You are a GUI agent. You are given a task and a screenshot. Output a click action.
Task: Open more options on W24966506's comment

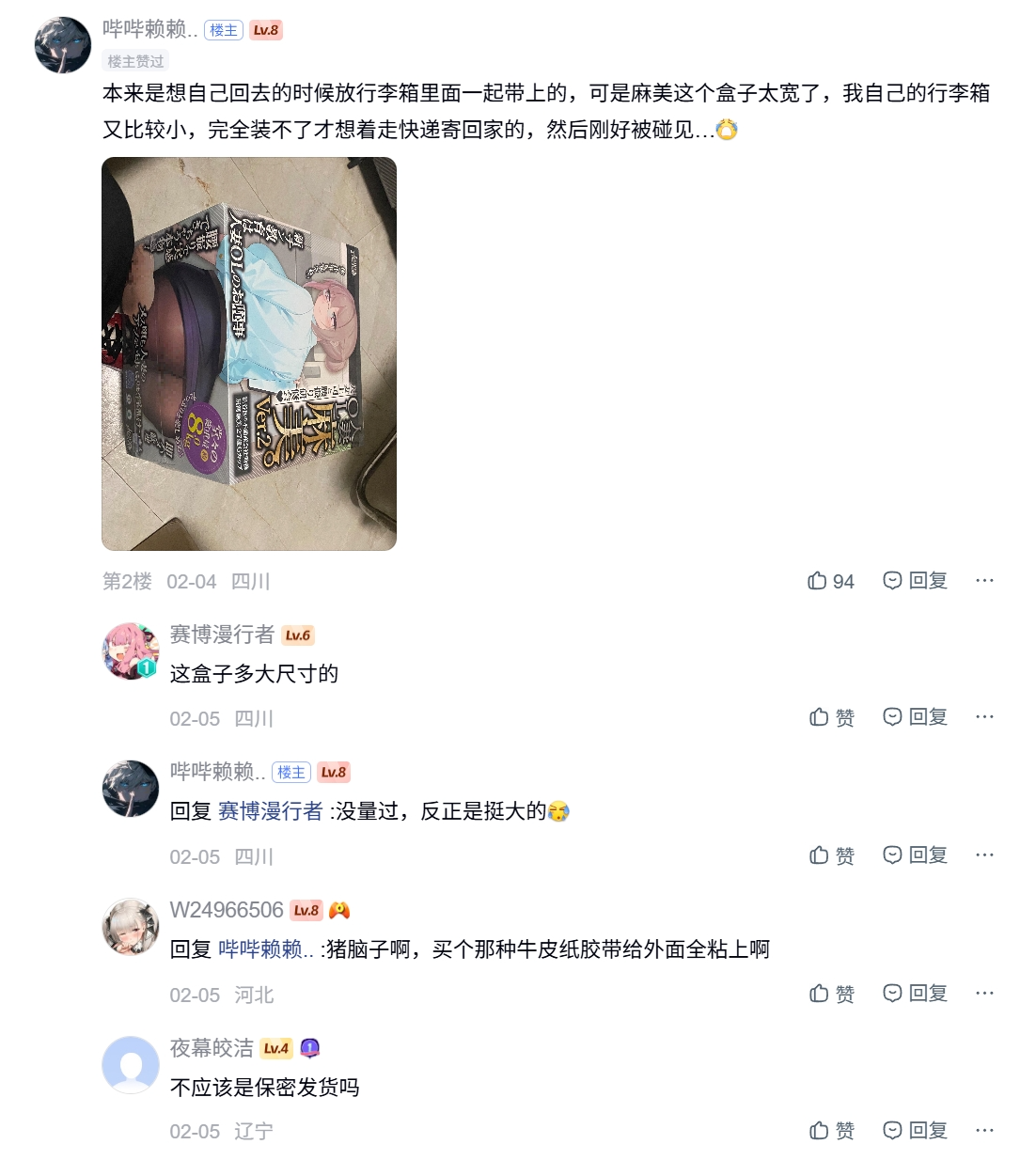pos(984,994)
